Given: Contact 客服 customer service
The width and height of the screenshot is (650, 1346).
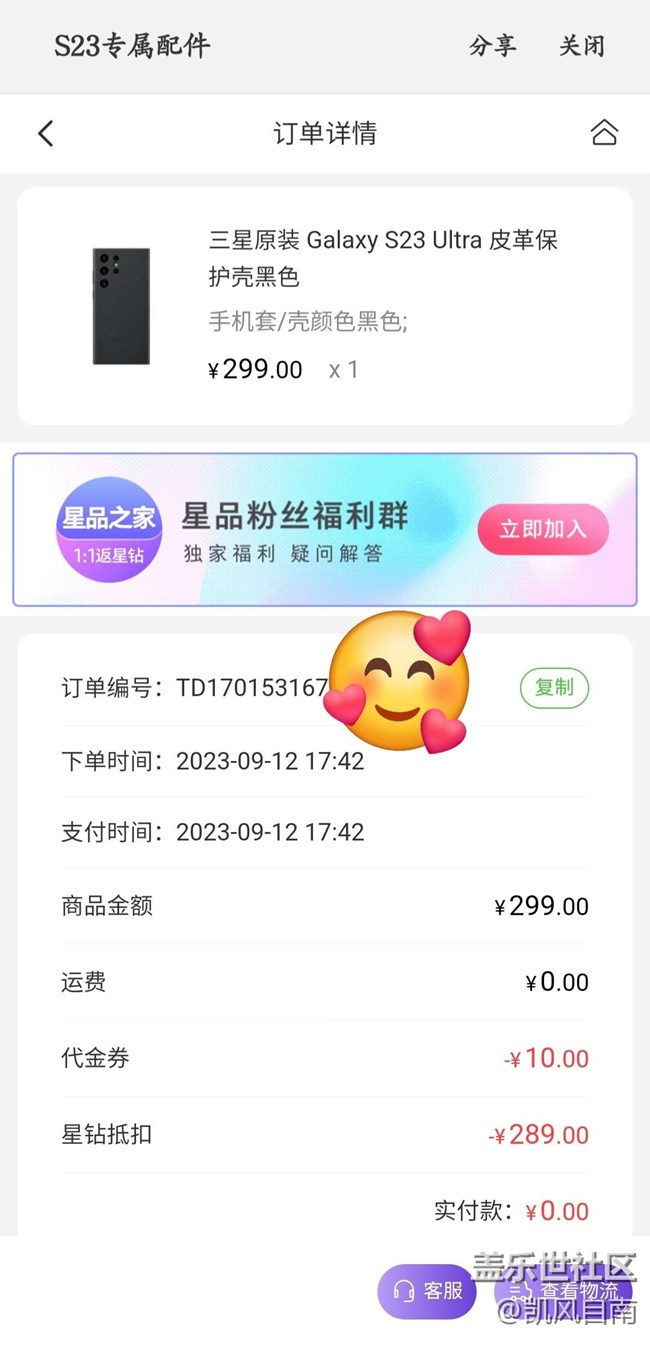Looking at the screenshot, I should coord(428,1291).
